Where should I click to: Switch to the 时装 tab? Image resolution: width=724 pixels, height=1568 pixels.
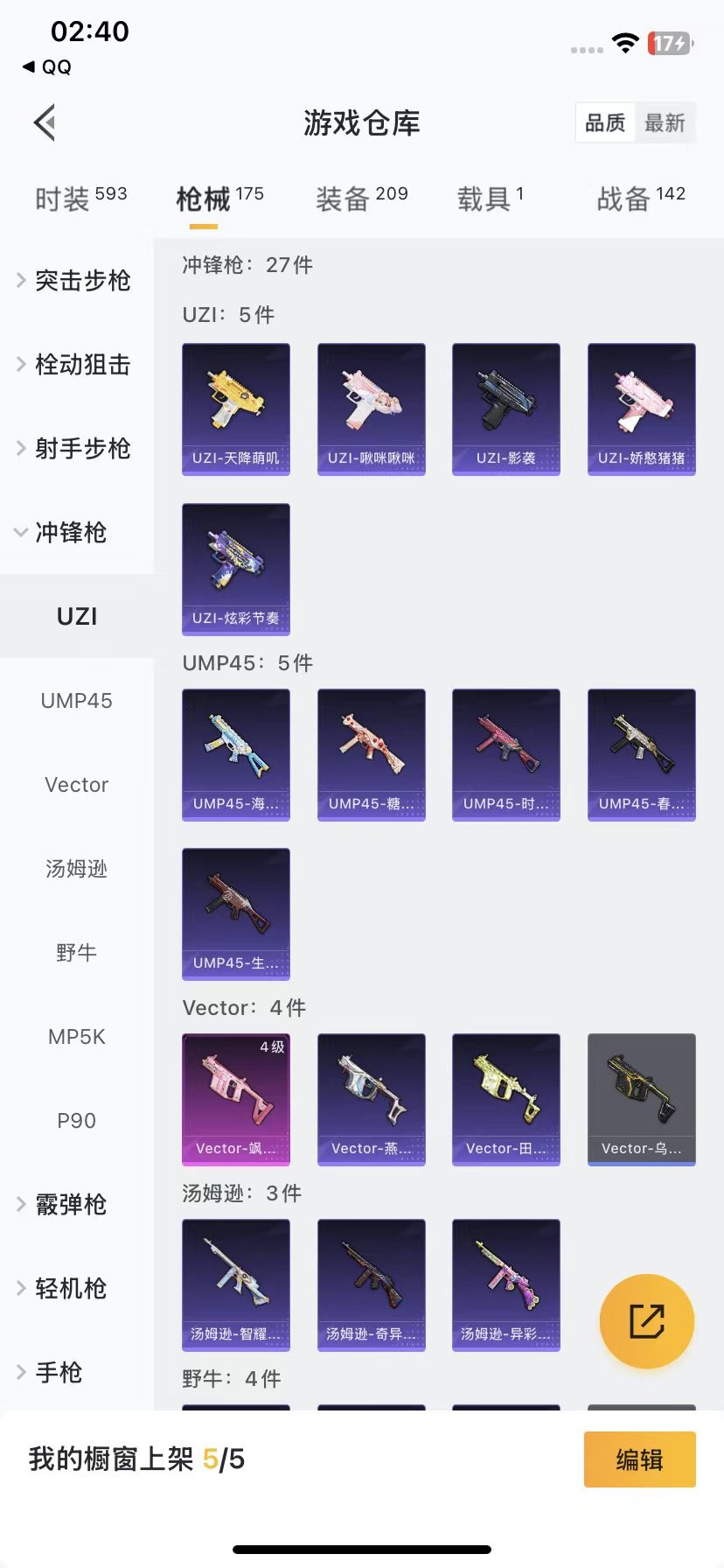[x=80, y=199]
